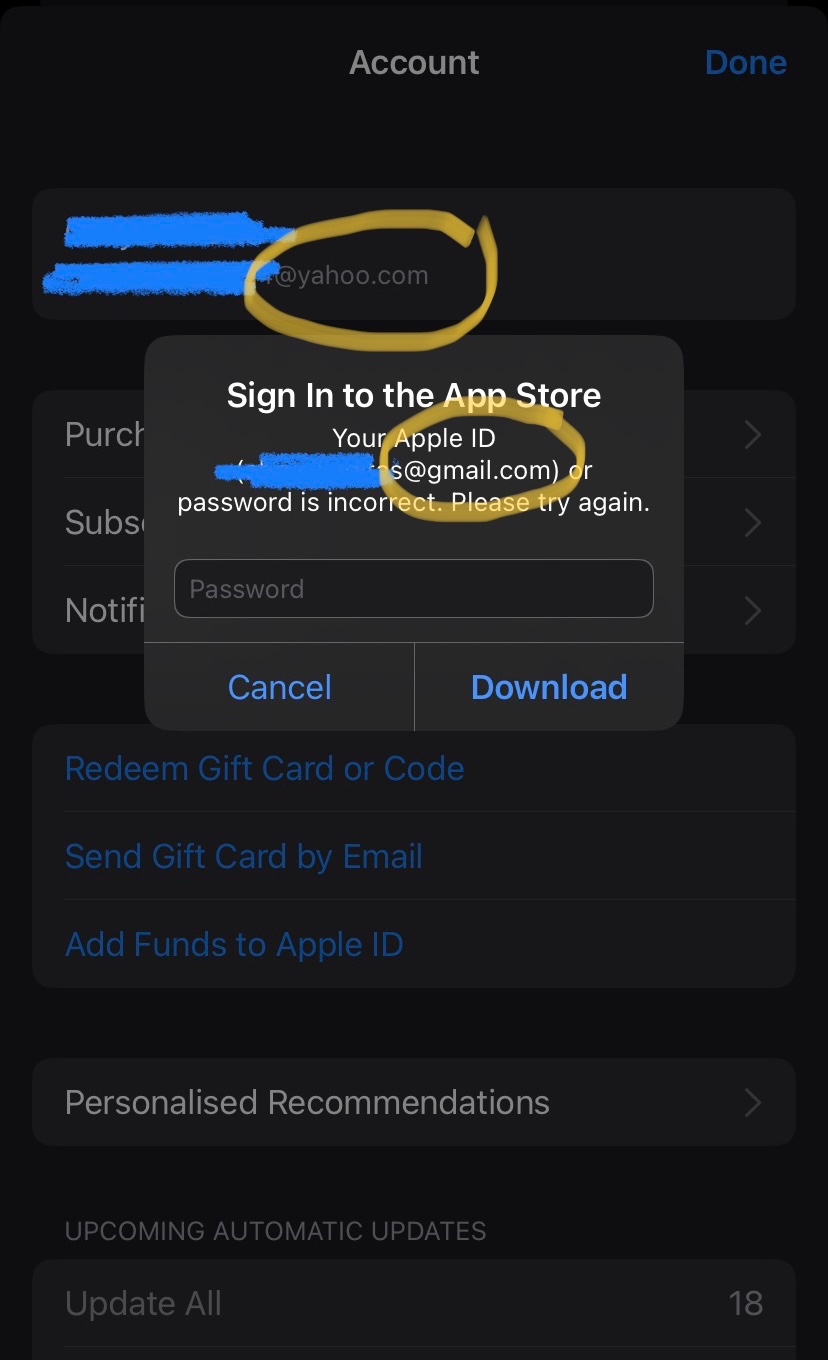This screenshot has width=828, height=1360.
Task: Tap Download in the sign-in dialog
Action: click(549, 687)
